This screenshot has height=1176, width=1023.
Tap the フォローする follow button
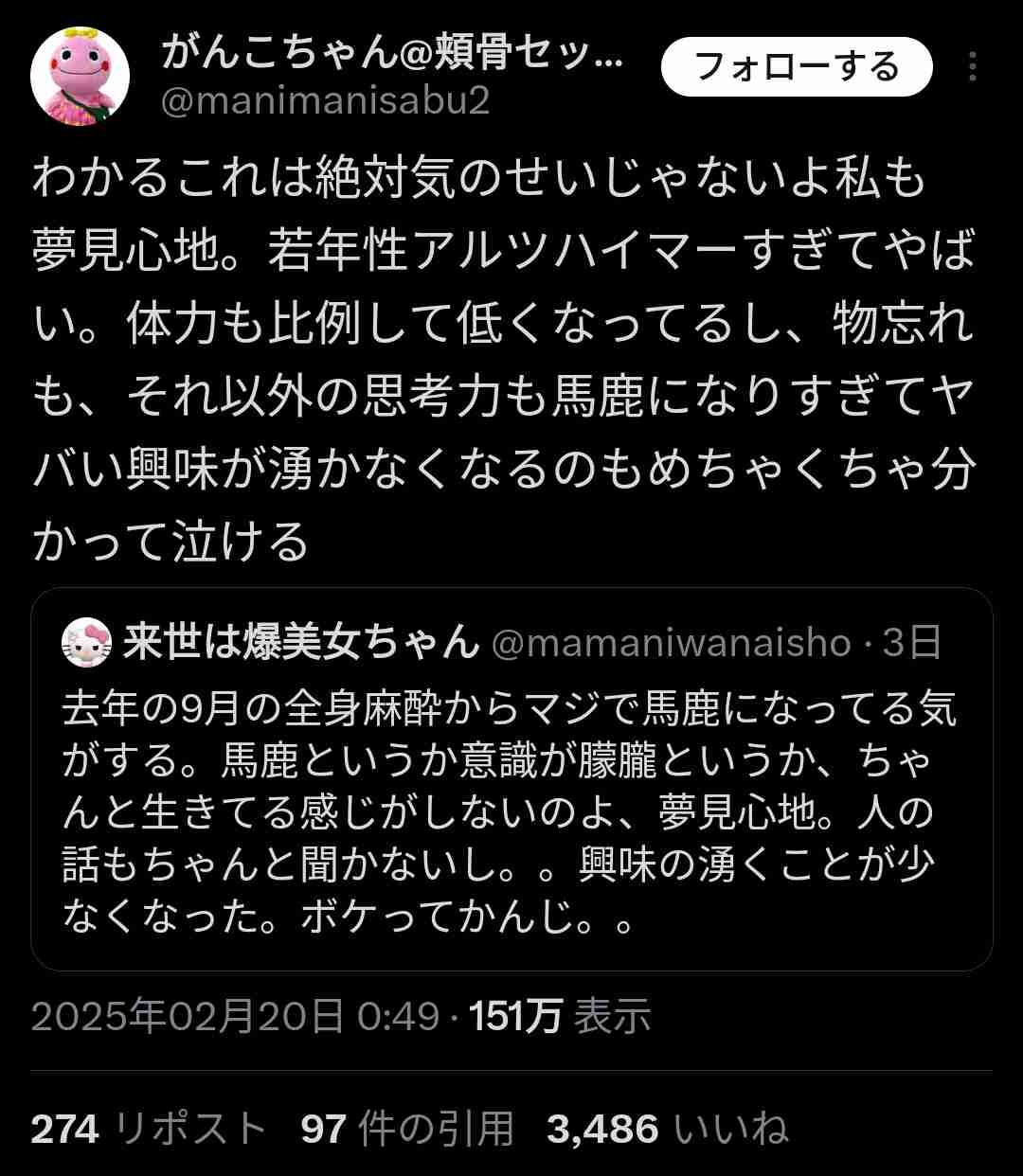pos(797,67)
